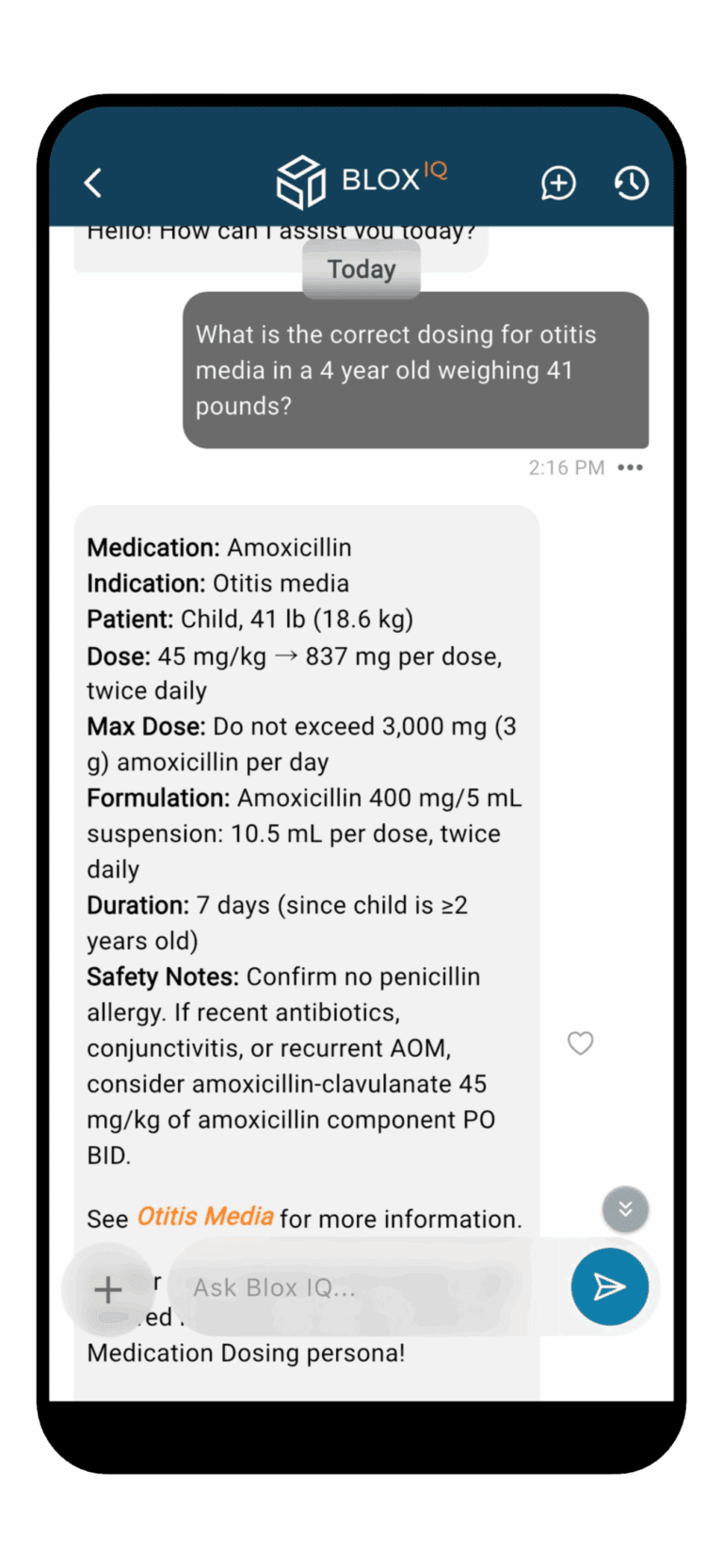Jump to the bottom of the chat
Image resolution: width=723 pixels, height=1568 pixels.
click(625, 1209)
